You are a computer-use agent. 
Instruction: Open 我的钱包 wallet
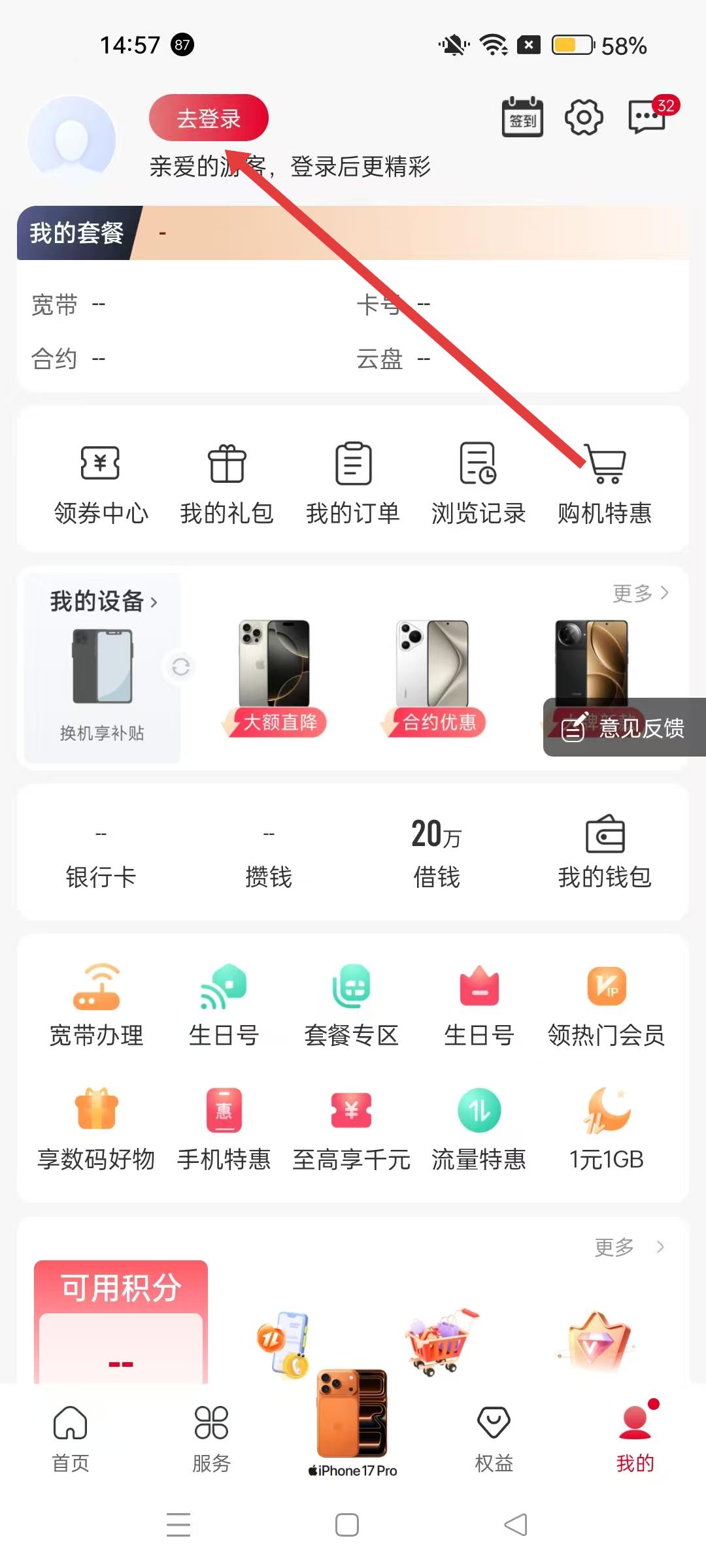click(x=605, y=853)
